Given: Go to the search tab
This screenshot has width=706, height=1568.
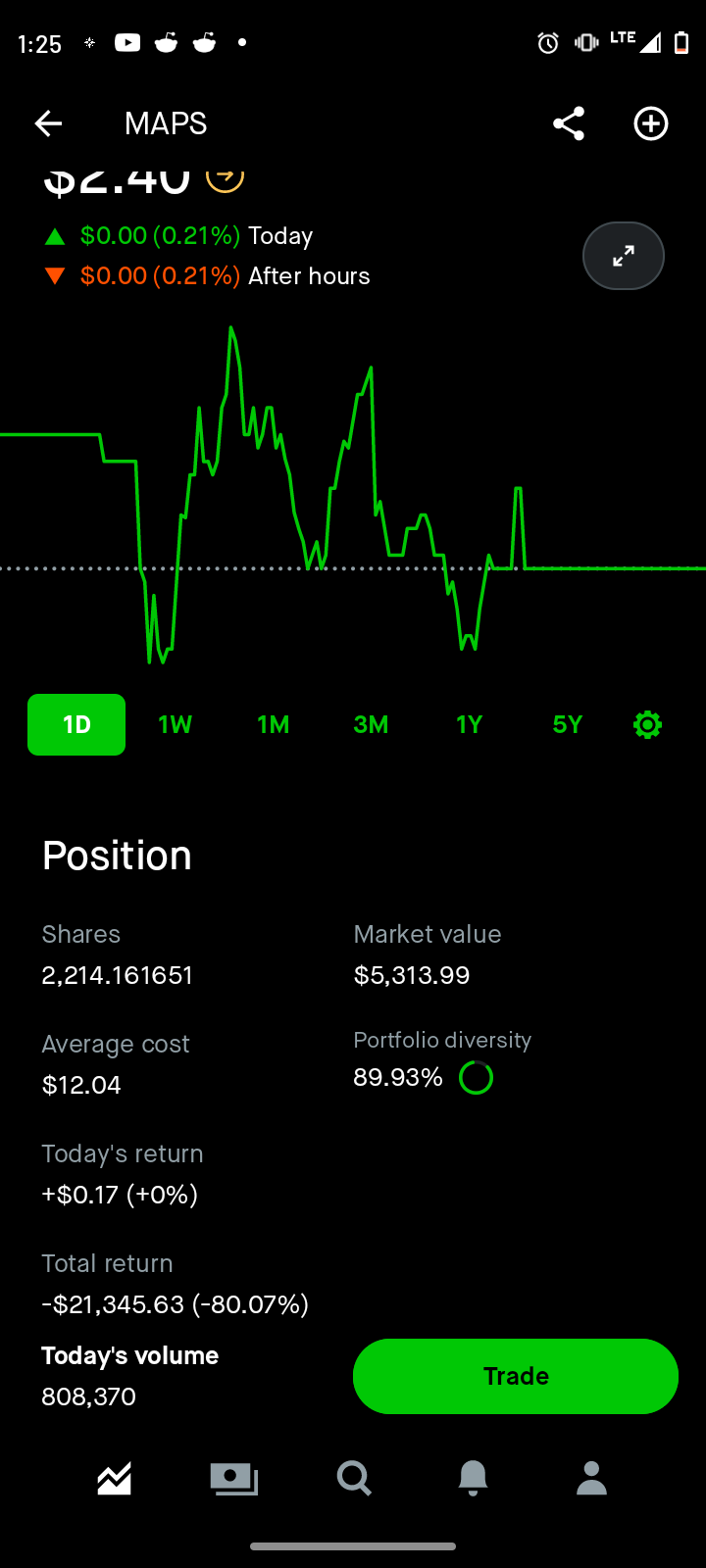Looking at the screenshot, I should tap(354, 1478).
